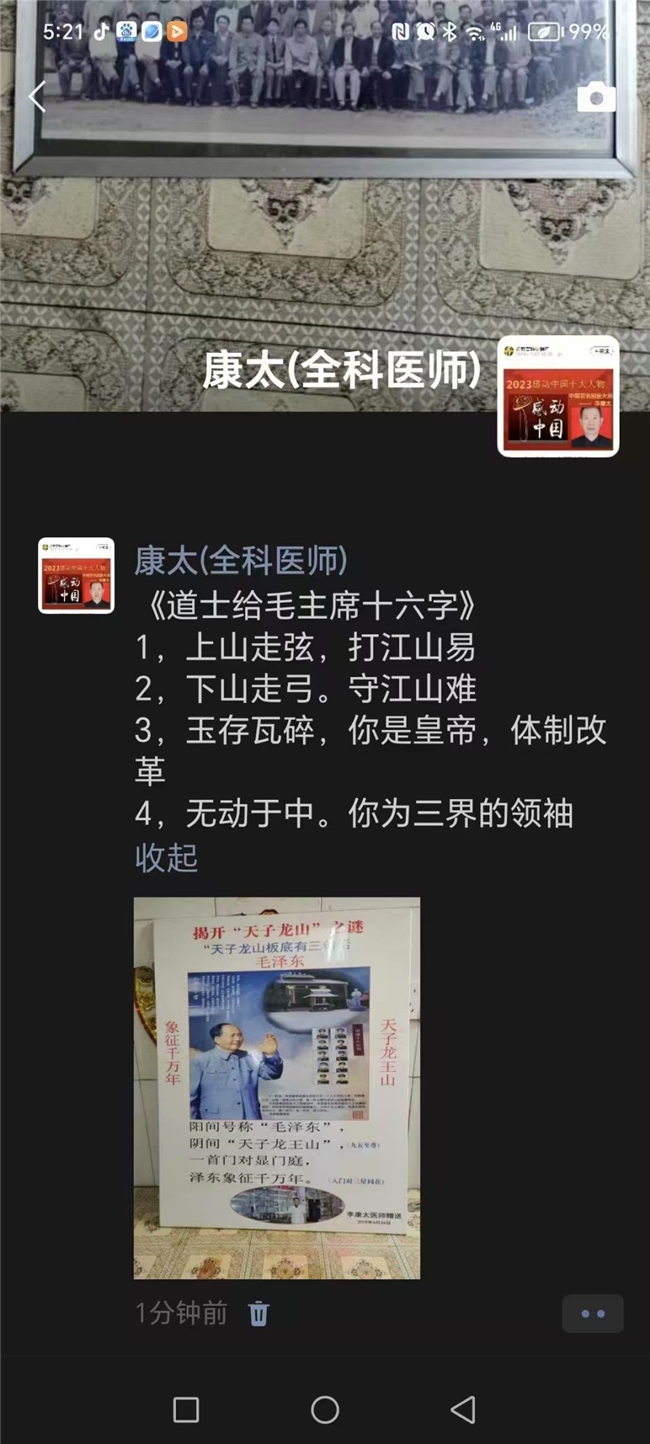Delete this post via the trash icon
Viewport: 650px width, 1444px height.
tap(259, 1313)
